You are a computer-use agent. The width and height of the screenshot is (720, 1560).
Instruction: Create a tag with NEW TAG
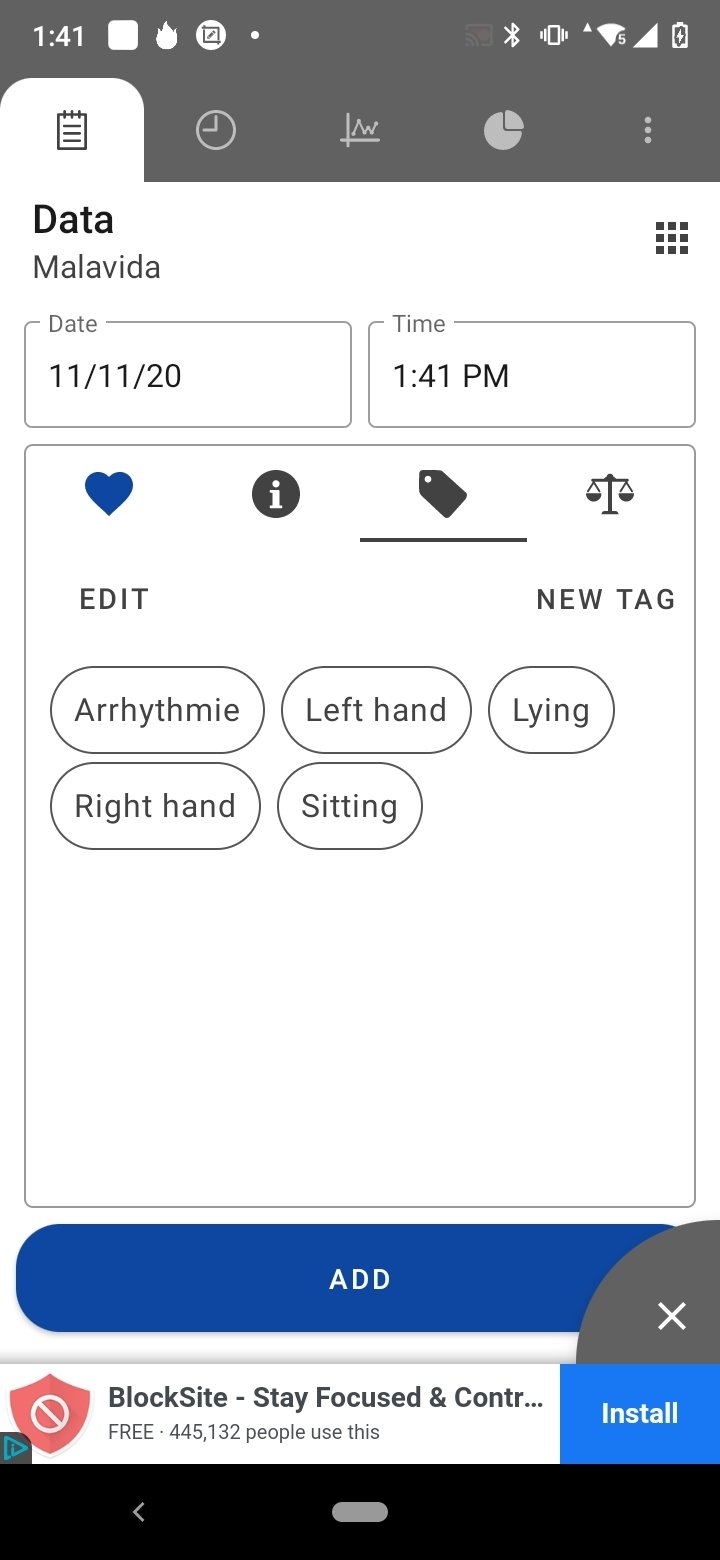(606, 599)
